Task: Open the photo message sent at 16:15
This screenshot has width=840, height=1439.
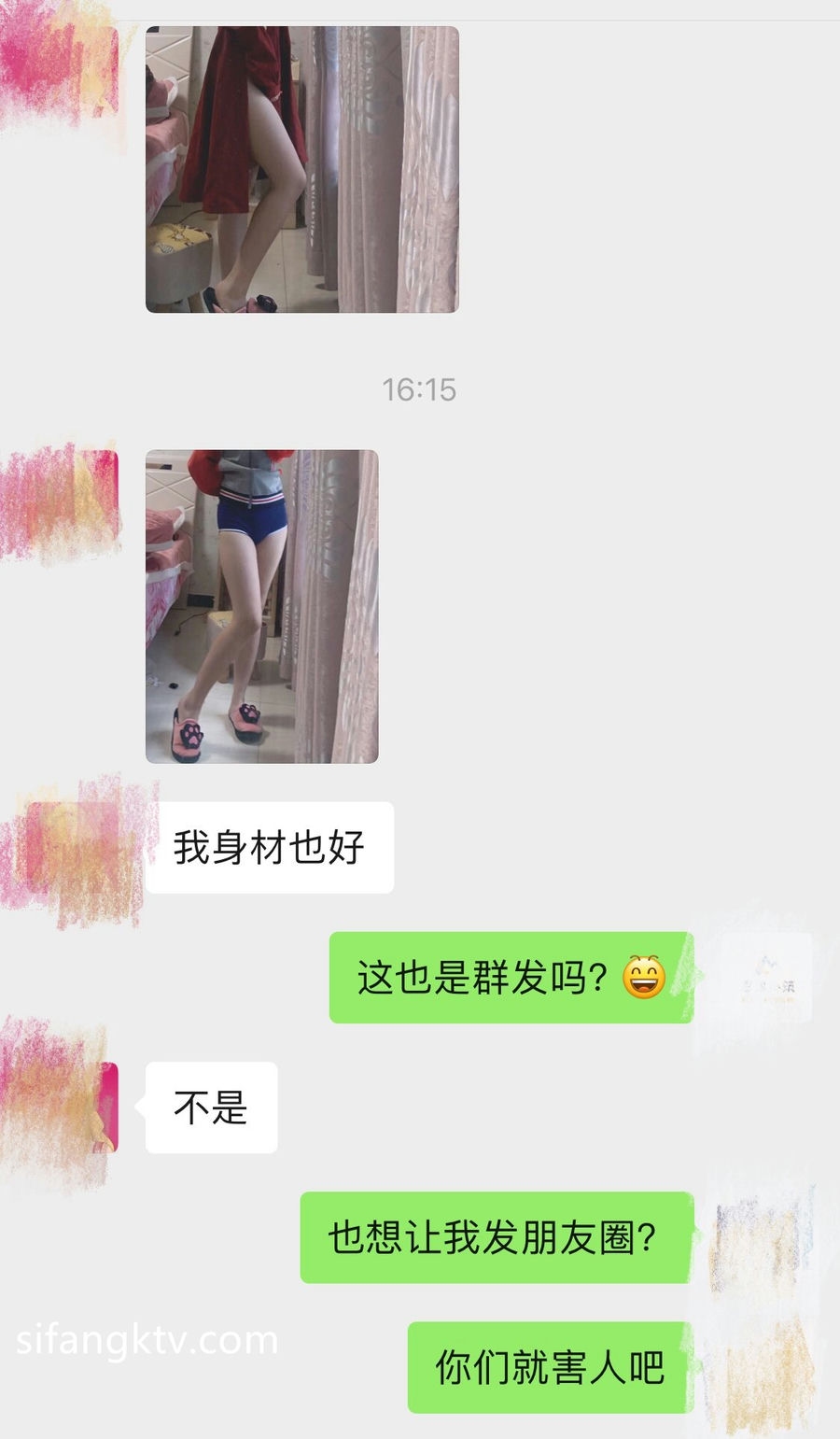Action: 261,606
